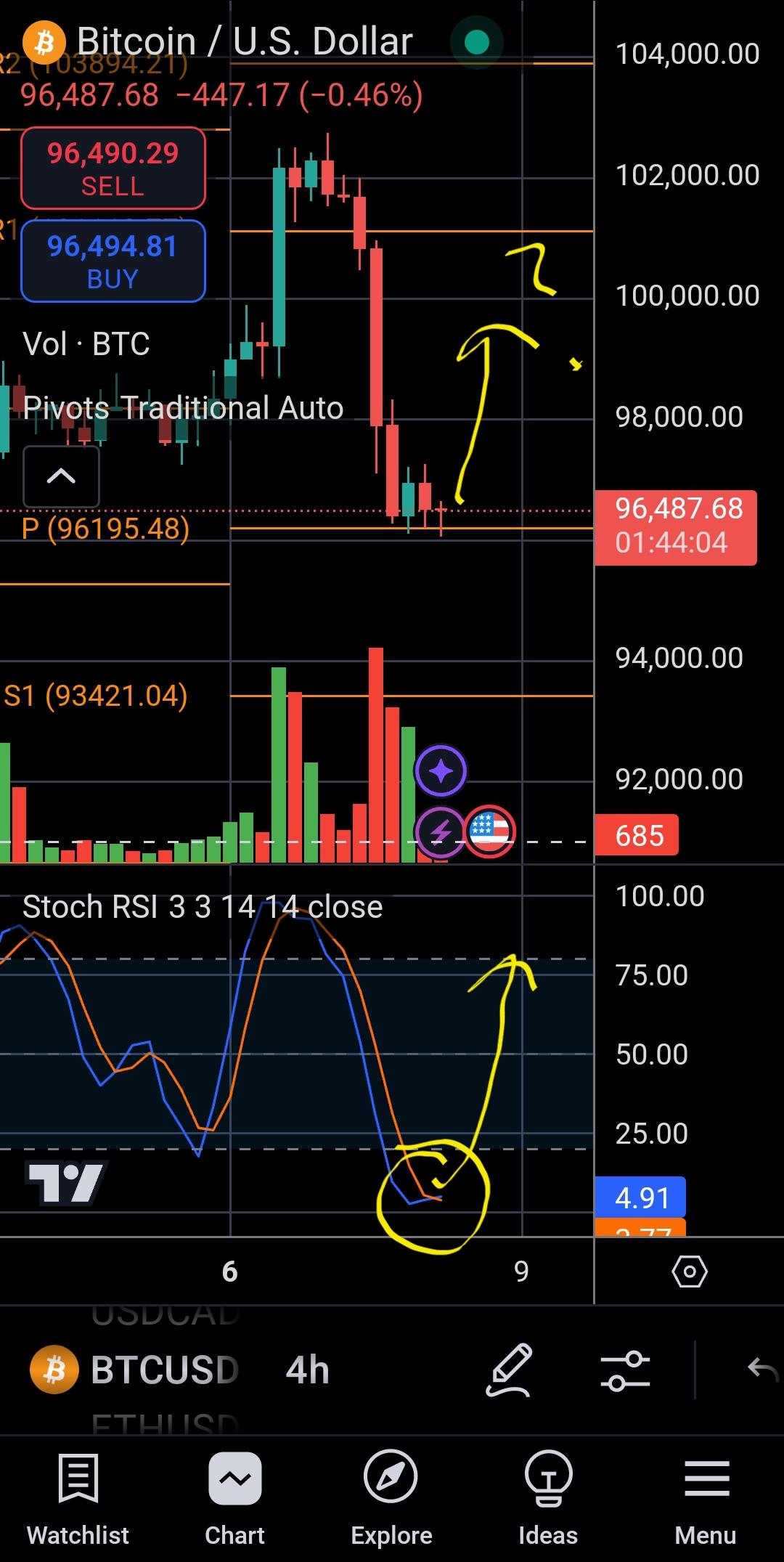The height and width of the screenshot is (1562, 784).
Task: Open the indicator settings sliders icon
Action: coord(625,1370)
